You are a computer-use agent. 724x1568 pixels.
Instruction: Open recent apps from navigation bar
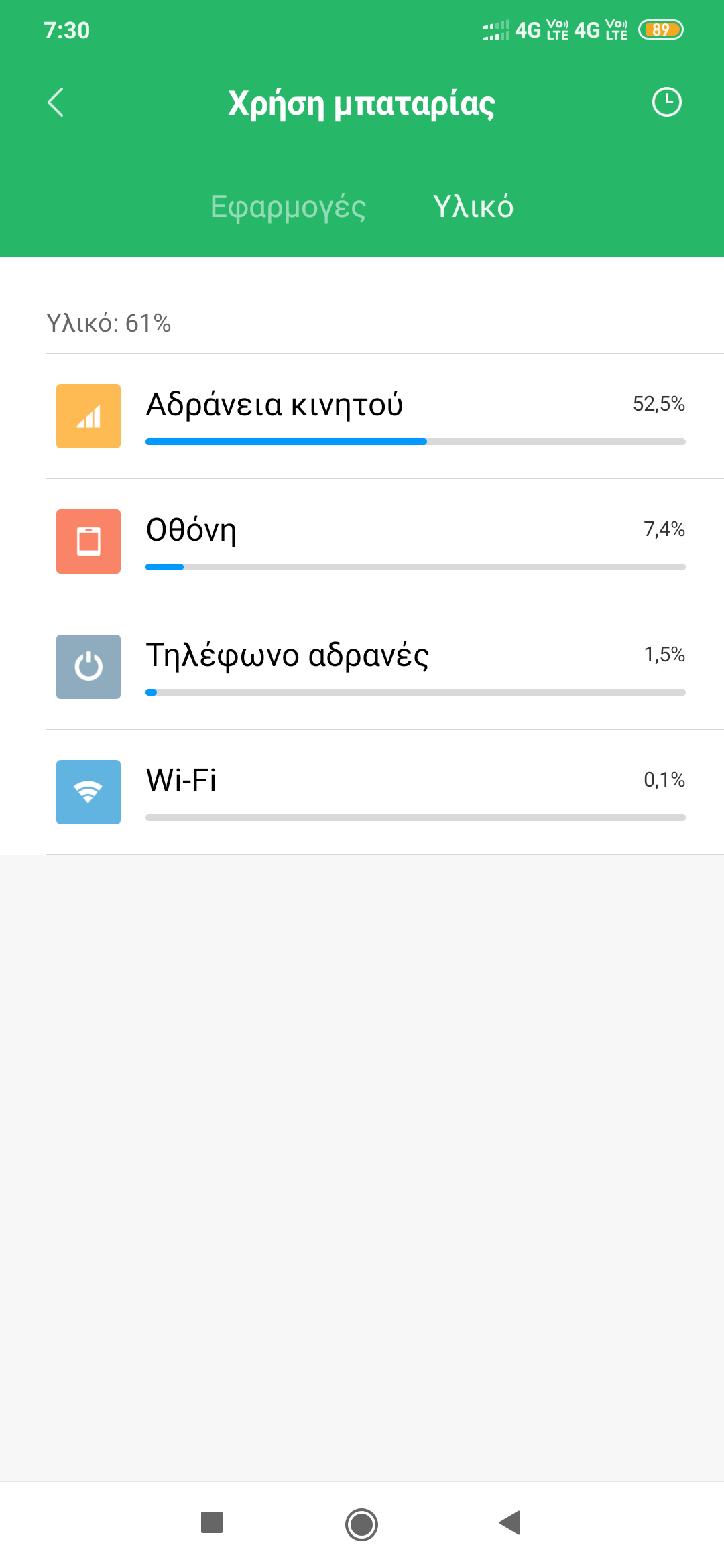(x=212, y=1523)
